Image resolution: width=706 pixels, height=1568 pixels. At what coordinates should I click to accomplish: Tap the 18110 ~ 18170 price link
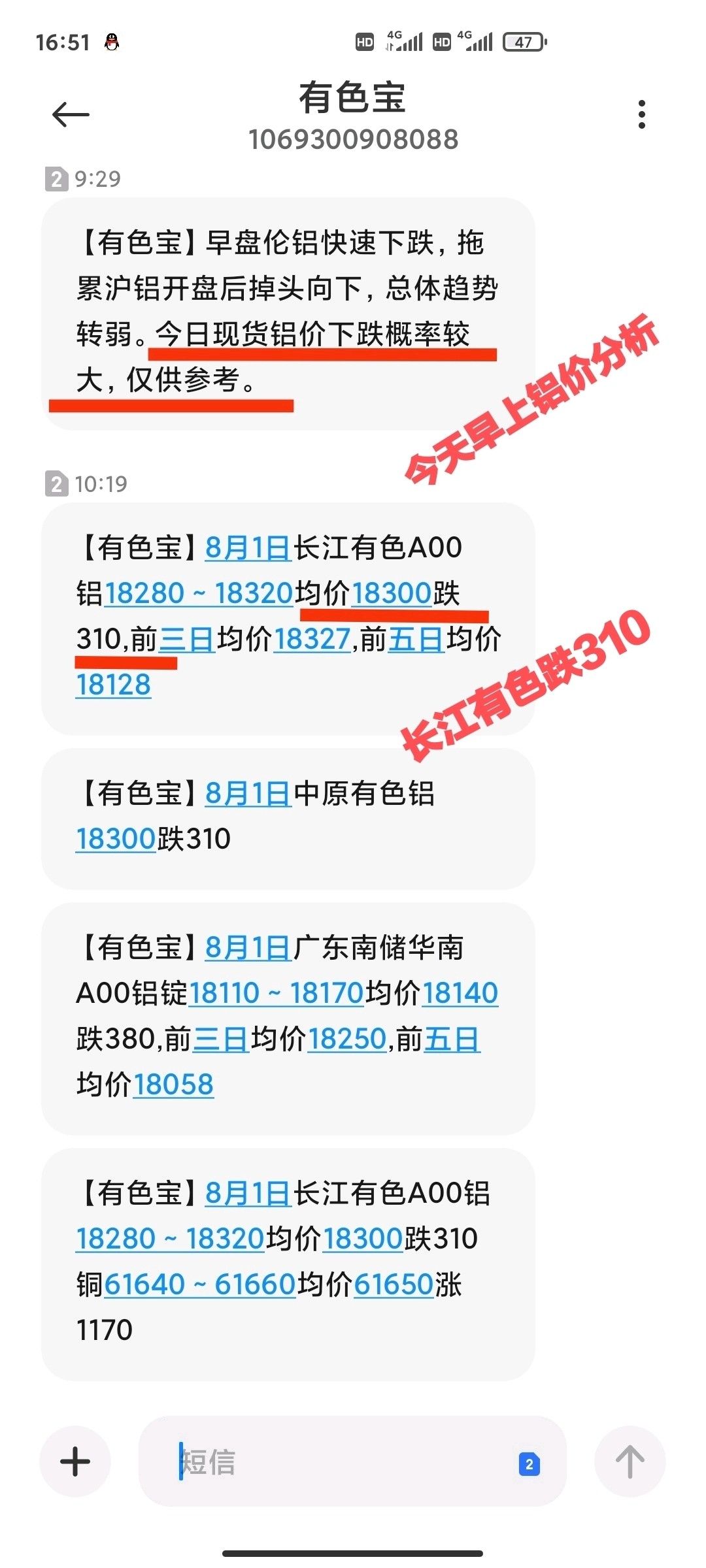click(x=276, y=993)
